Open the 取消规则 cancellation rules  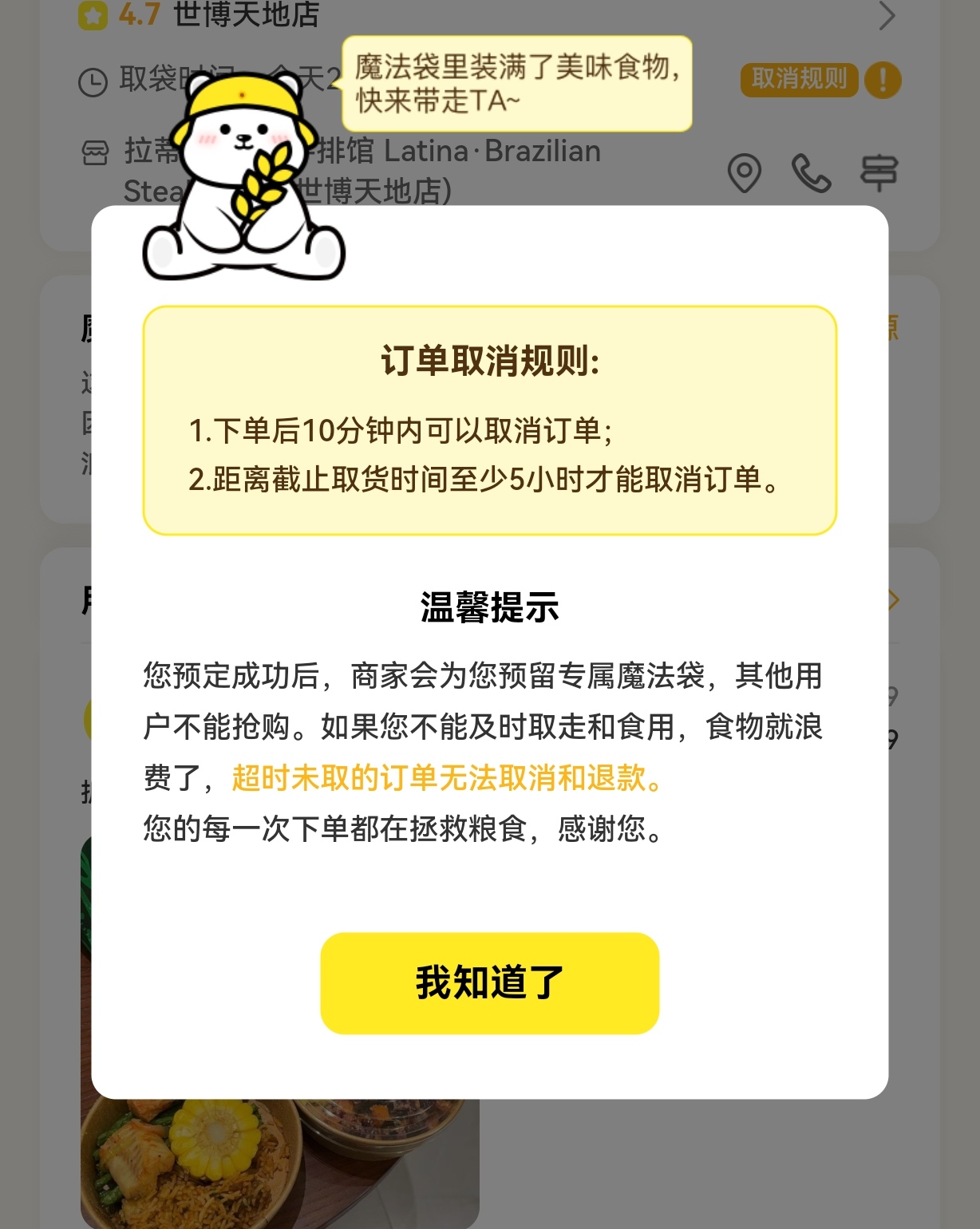[799, 80]
